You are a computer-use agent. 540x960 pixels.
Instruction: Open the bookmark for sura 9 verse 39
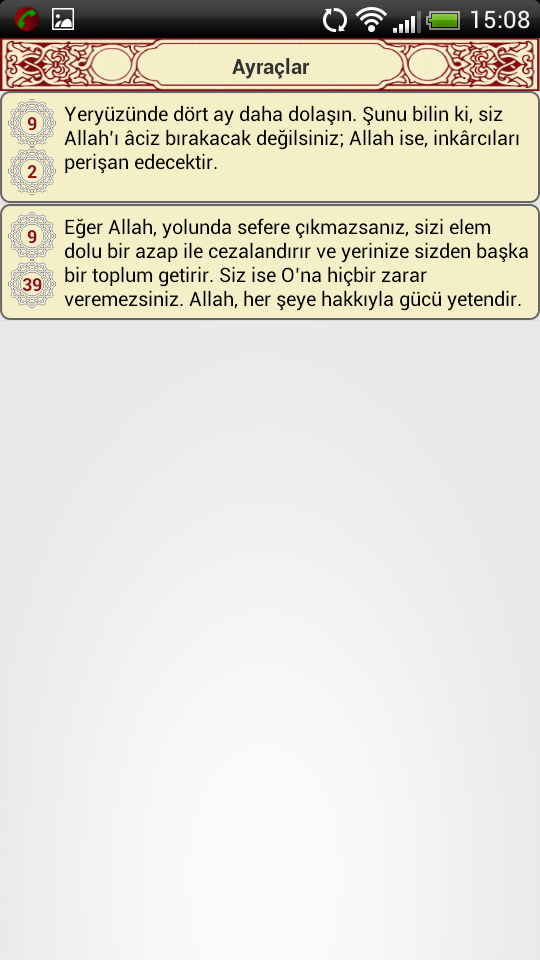[x=270, y=262]
